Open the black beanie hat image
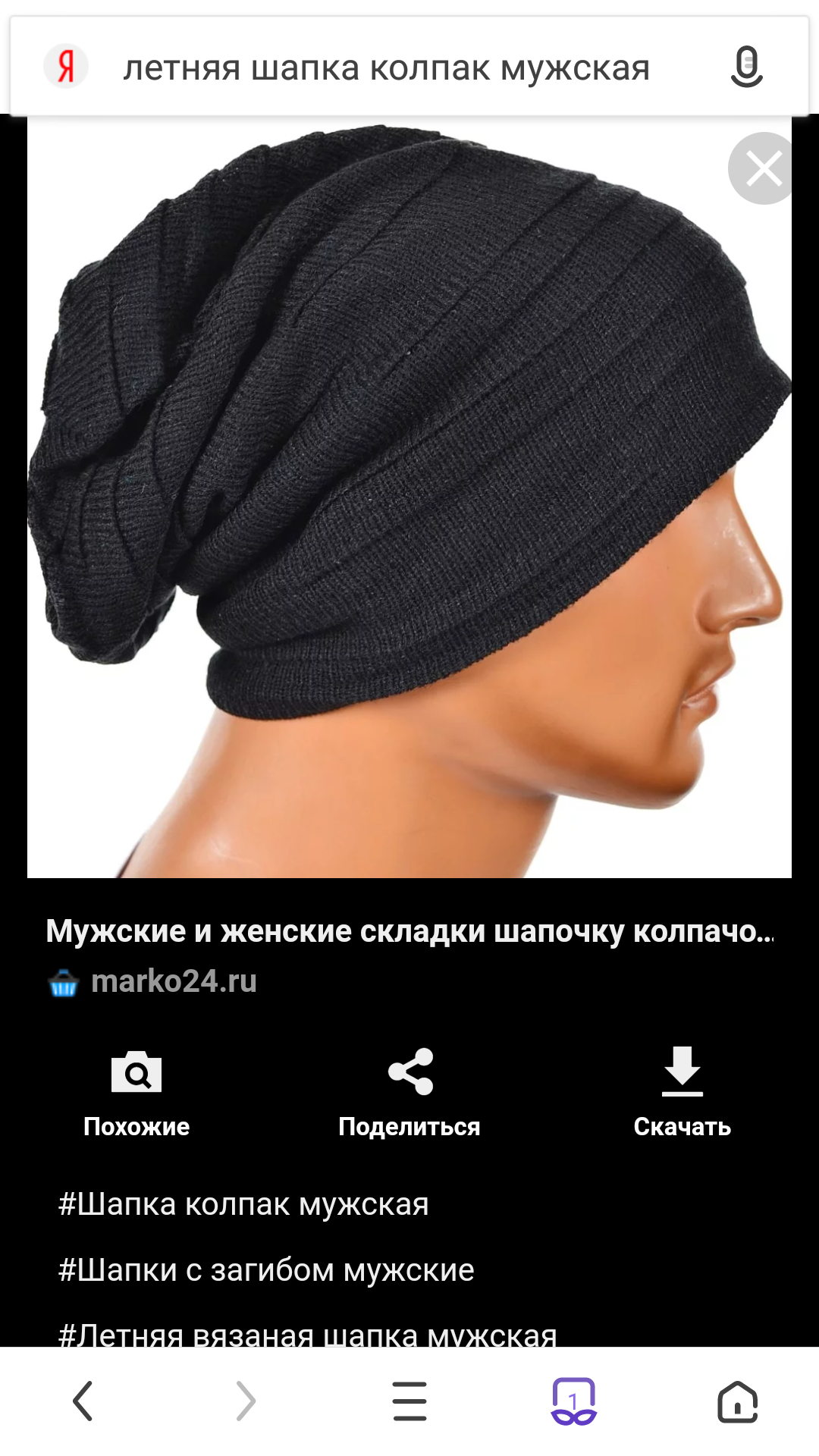The height and width of the screenshot is (1456, 819). click(409, 497)
